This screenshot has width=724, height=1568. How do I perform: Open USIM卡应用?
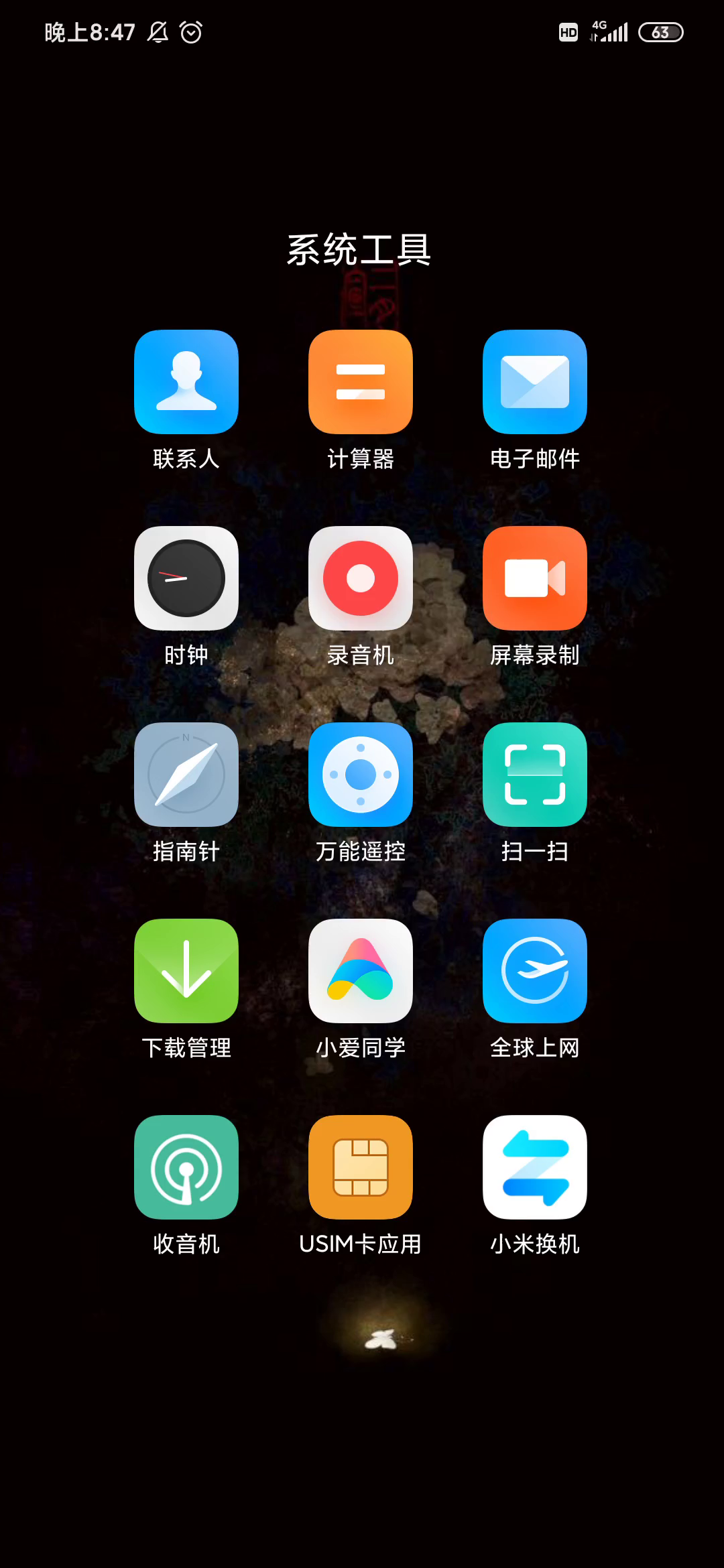pyautogui.click(x=361, y=1167)
